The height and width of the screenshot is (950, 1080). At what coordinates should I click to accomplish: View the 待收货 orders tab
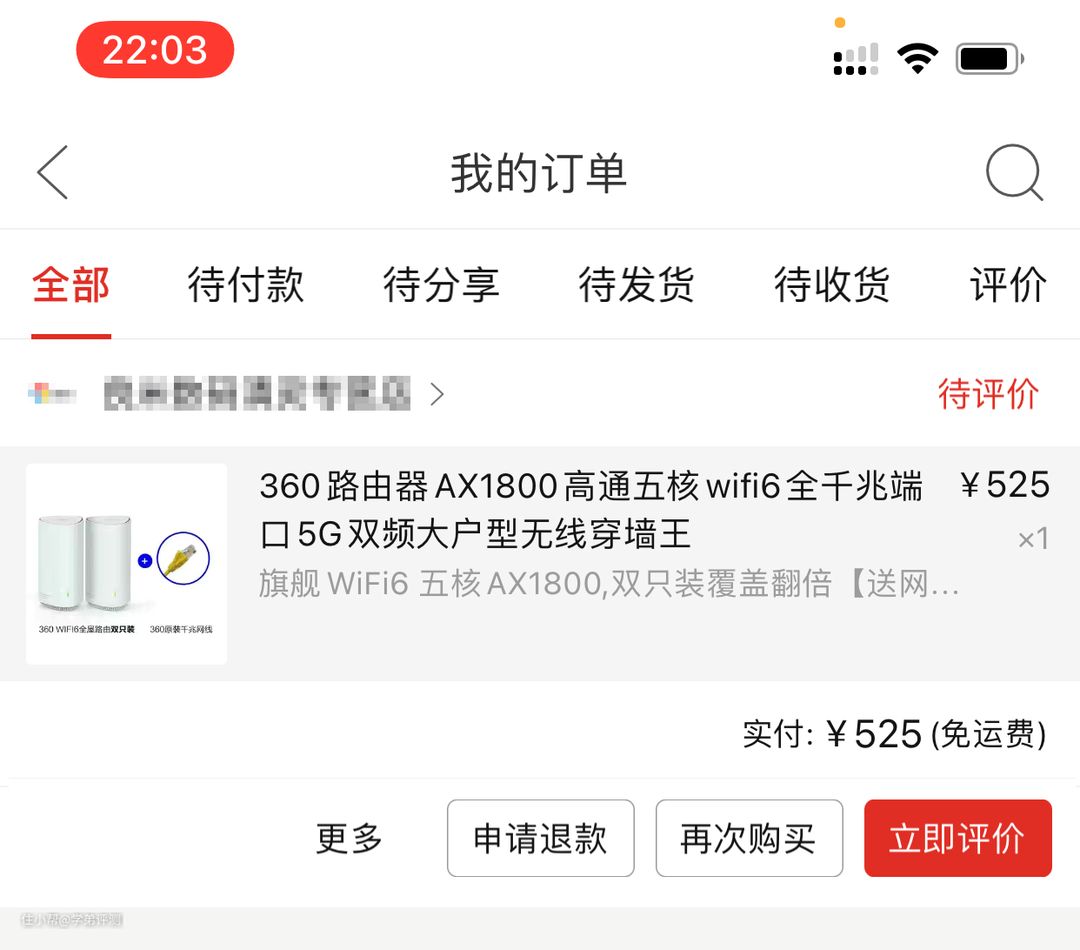pos(831,286)
